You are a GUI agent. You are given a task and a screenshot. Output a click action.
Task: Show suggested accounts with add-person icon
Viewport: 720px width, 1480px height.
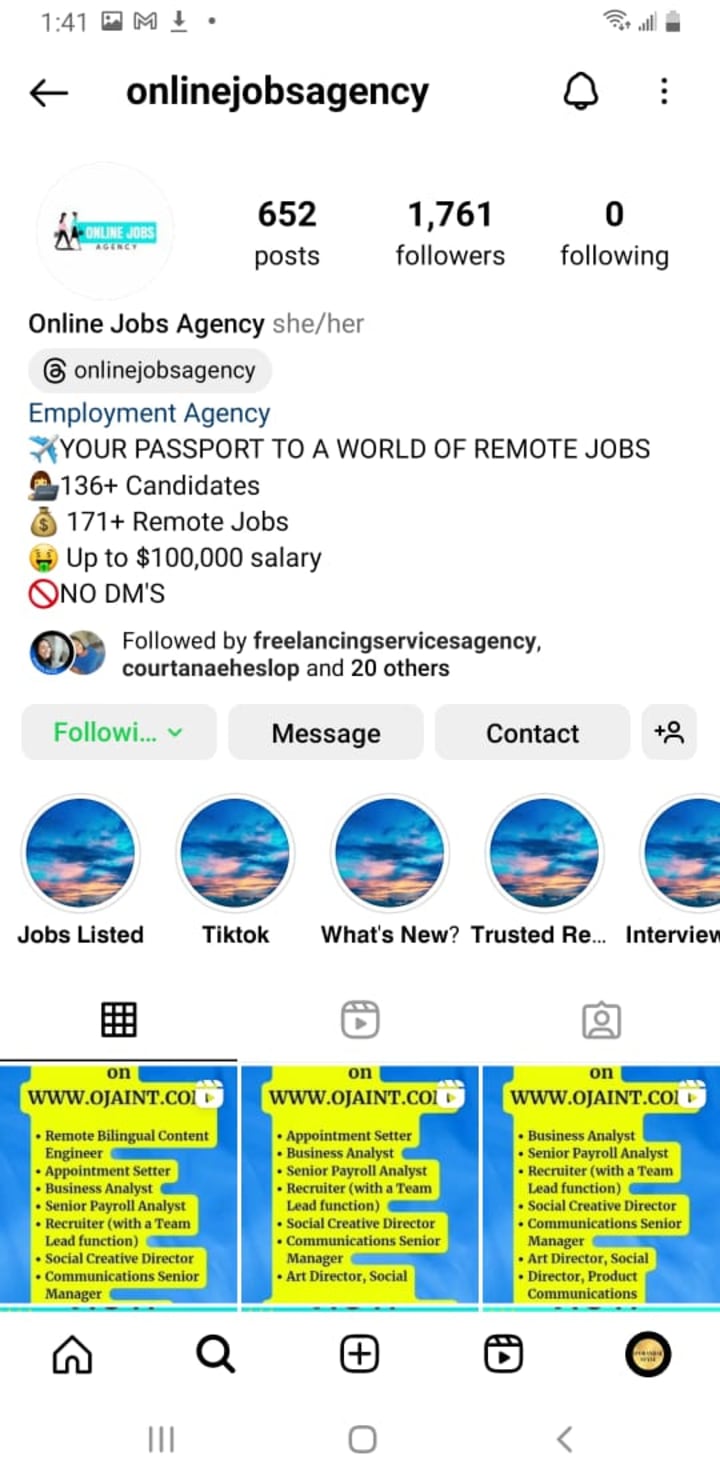click(x=669, y=733)
